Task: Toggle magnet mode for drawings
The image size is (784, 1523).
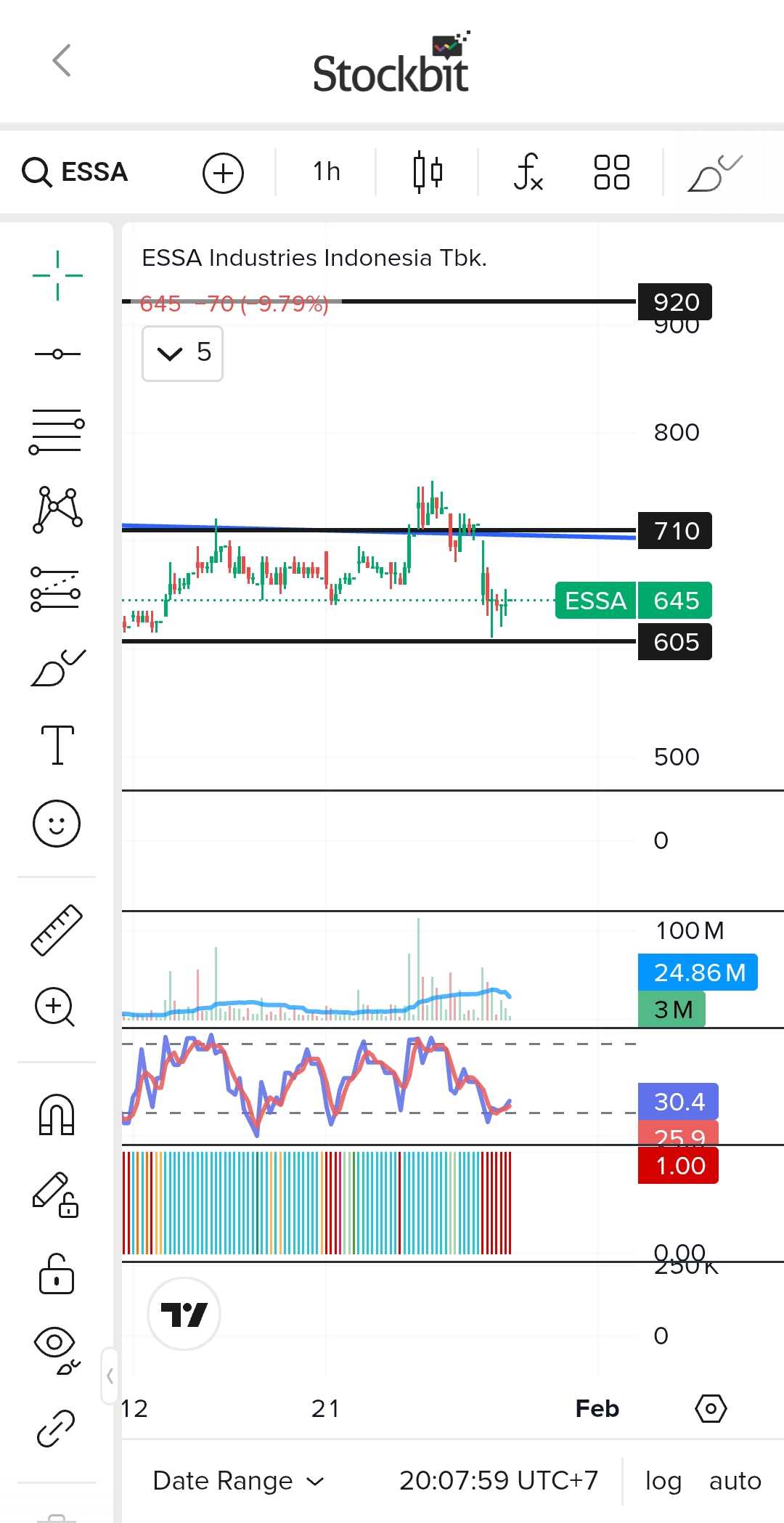Action: pos(57,1114)
